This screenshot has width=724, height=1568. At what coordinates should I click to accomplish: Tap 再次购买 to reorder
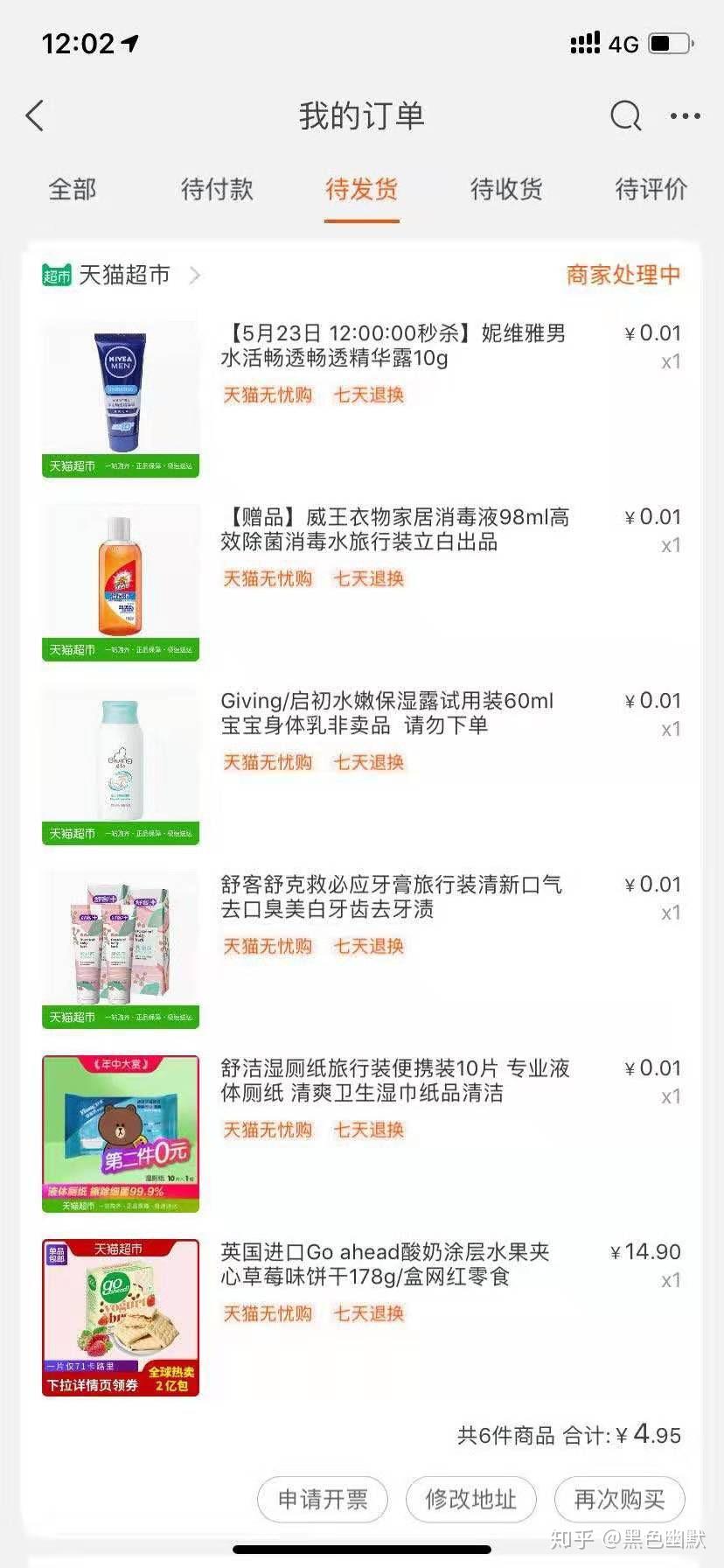click(x=619, y=1499)
